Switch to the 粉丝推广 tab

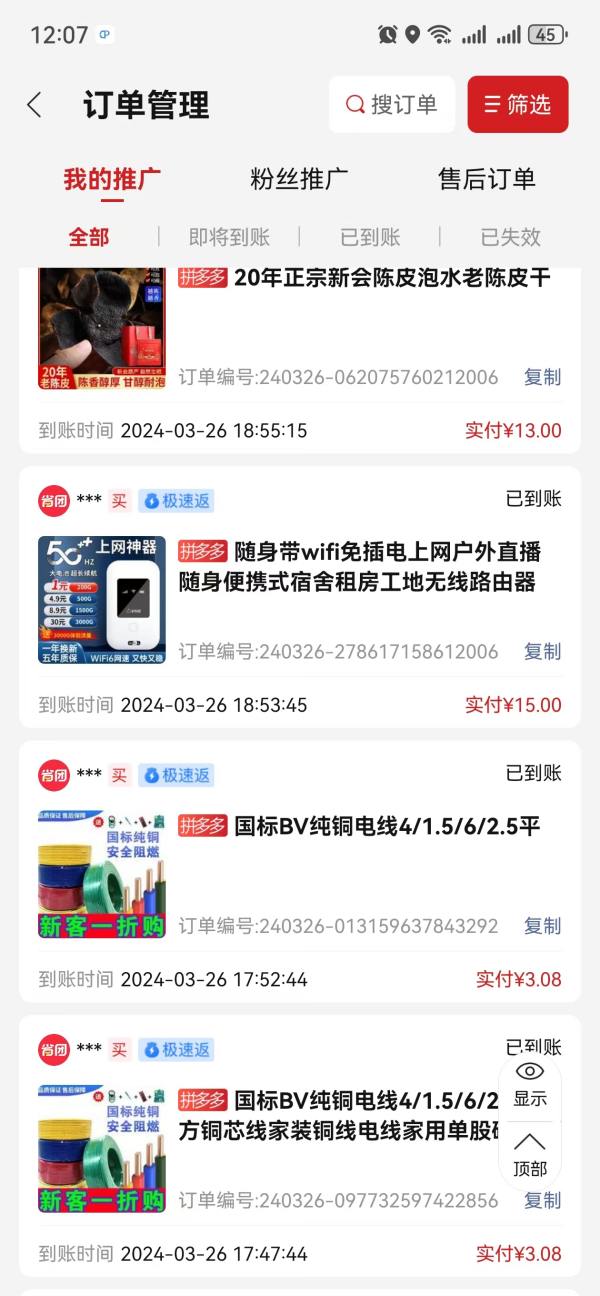tap(299, 179)
